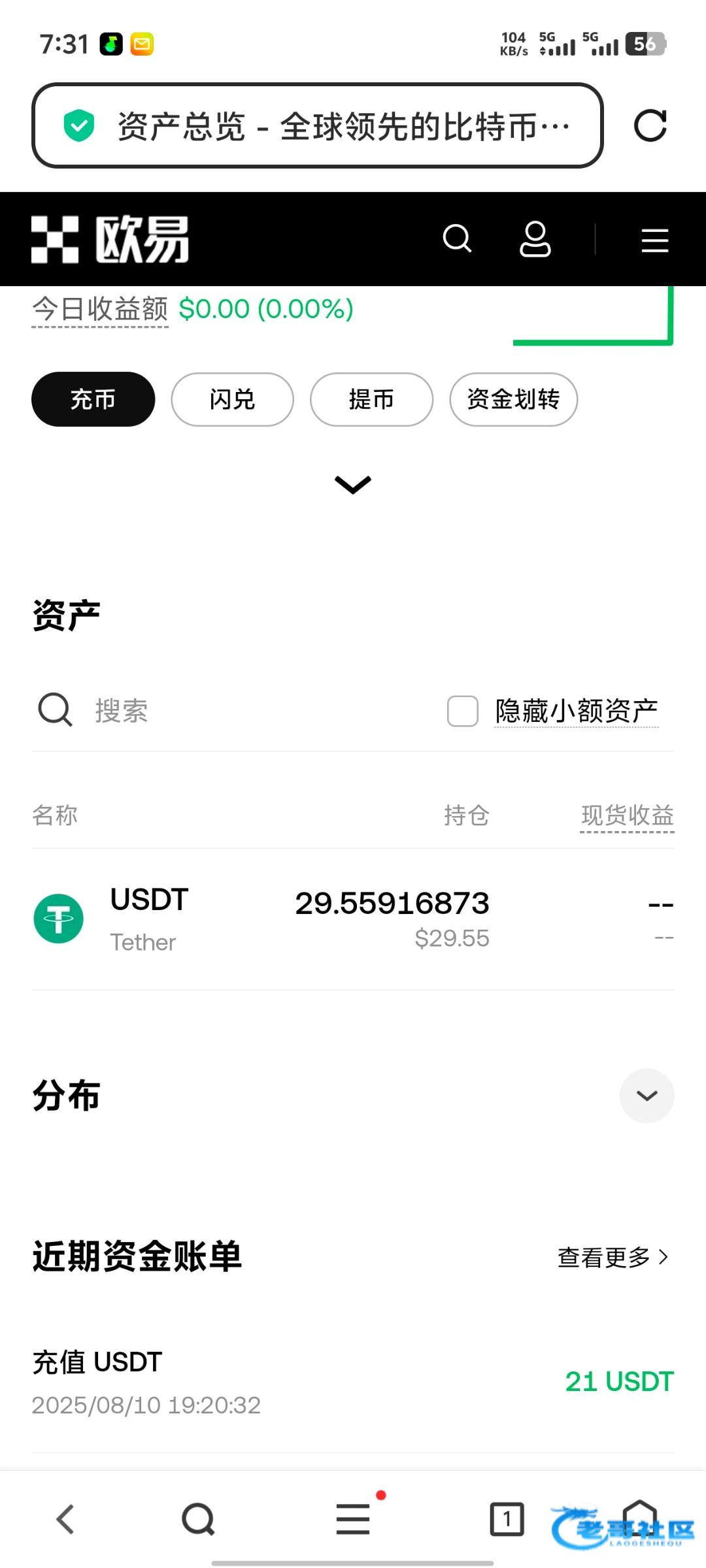The height and width of the screenshot is (1568, 706).
Task: Open the hamburger menu in the header
Action: tap(654, 240)
